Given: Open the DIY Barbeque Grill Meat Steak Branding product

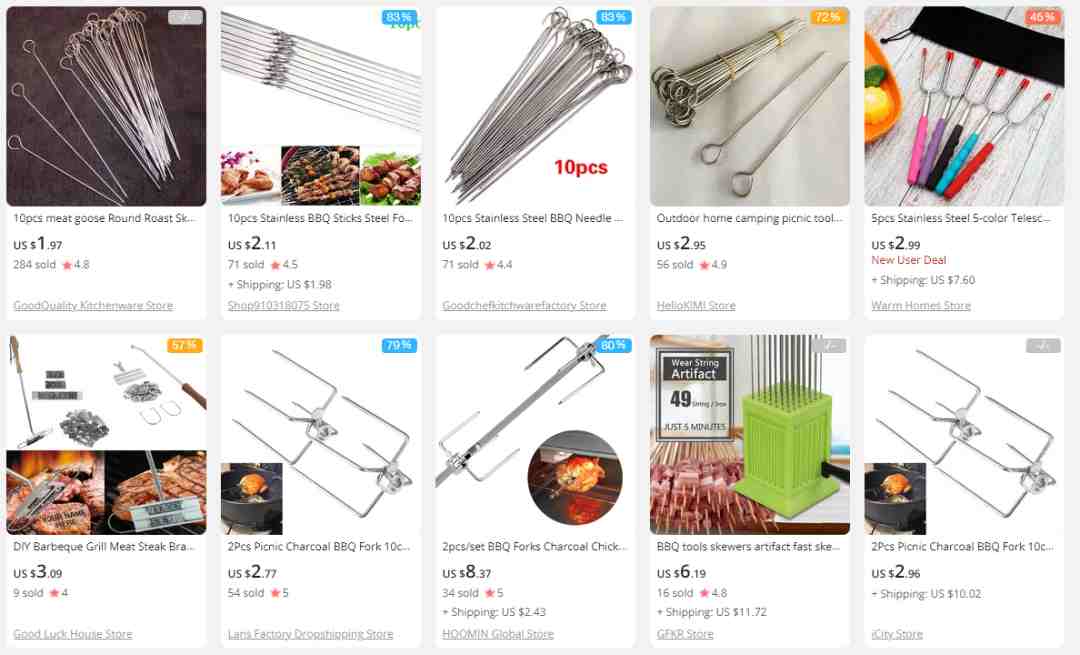Looking at the screenshot, I should pos(105,547).
